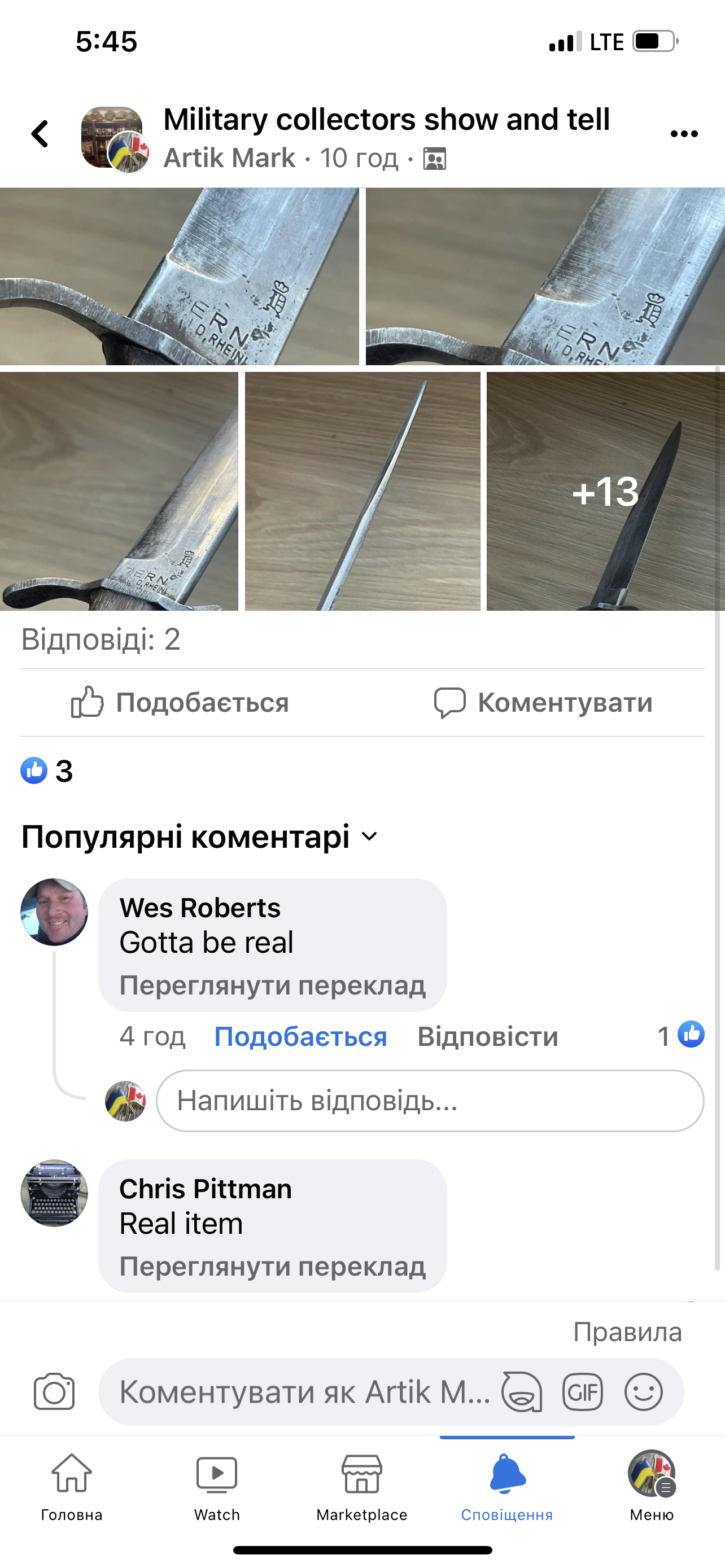Image resolution: width=725 pixels, height=1568 pixels.
Task: Open the emoji smiley picker
Action: click(x=644, y=1392)
